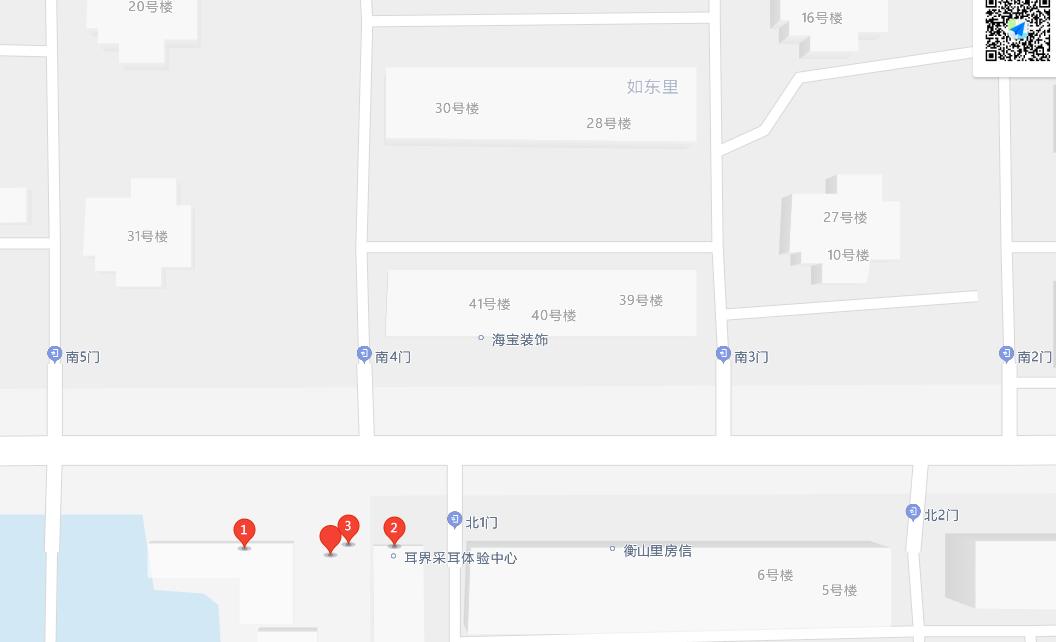Viewport: 1056px width, 642px height.
Task: Select red map marker number 2
Action: 394,529
